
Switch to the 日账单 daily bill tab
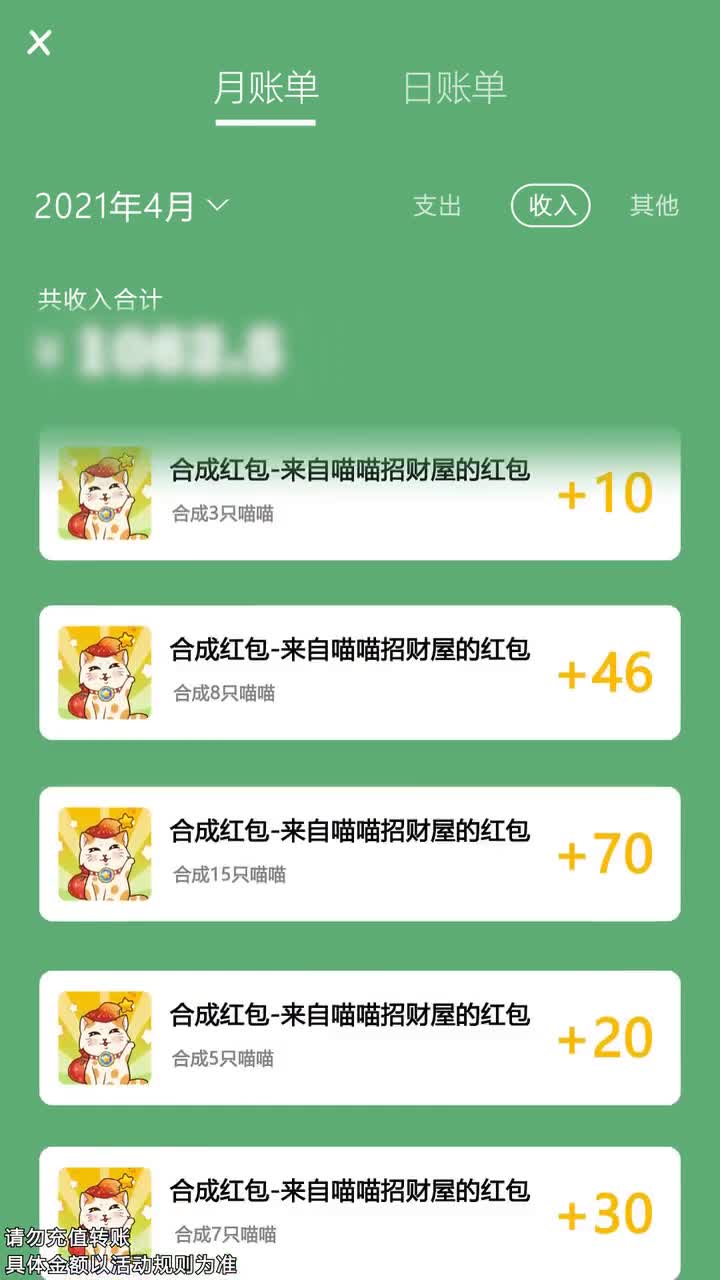454,88
